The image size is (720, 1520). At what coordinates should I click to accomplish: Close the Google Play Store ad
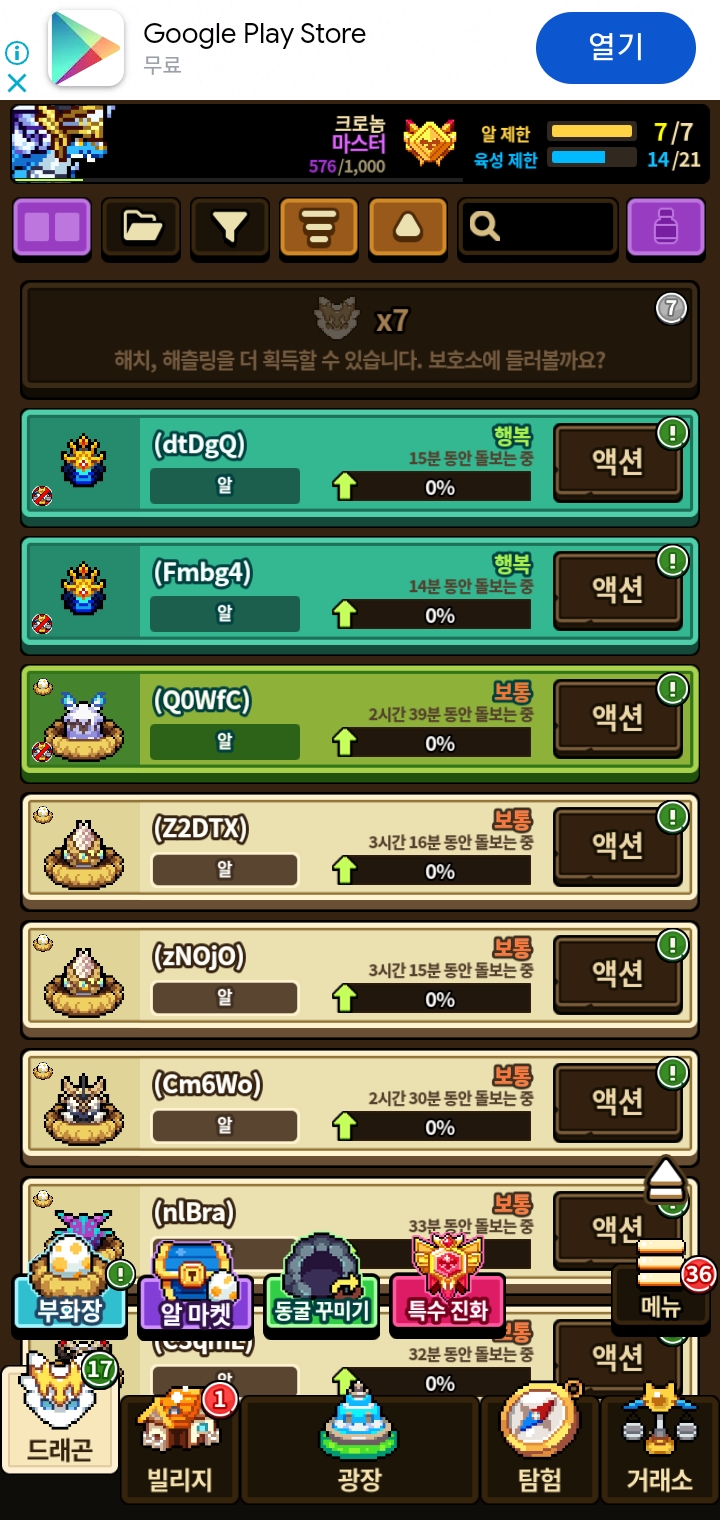(17, 83)
